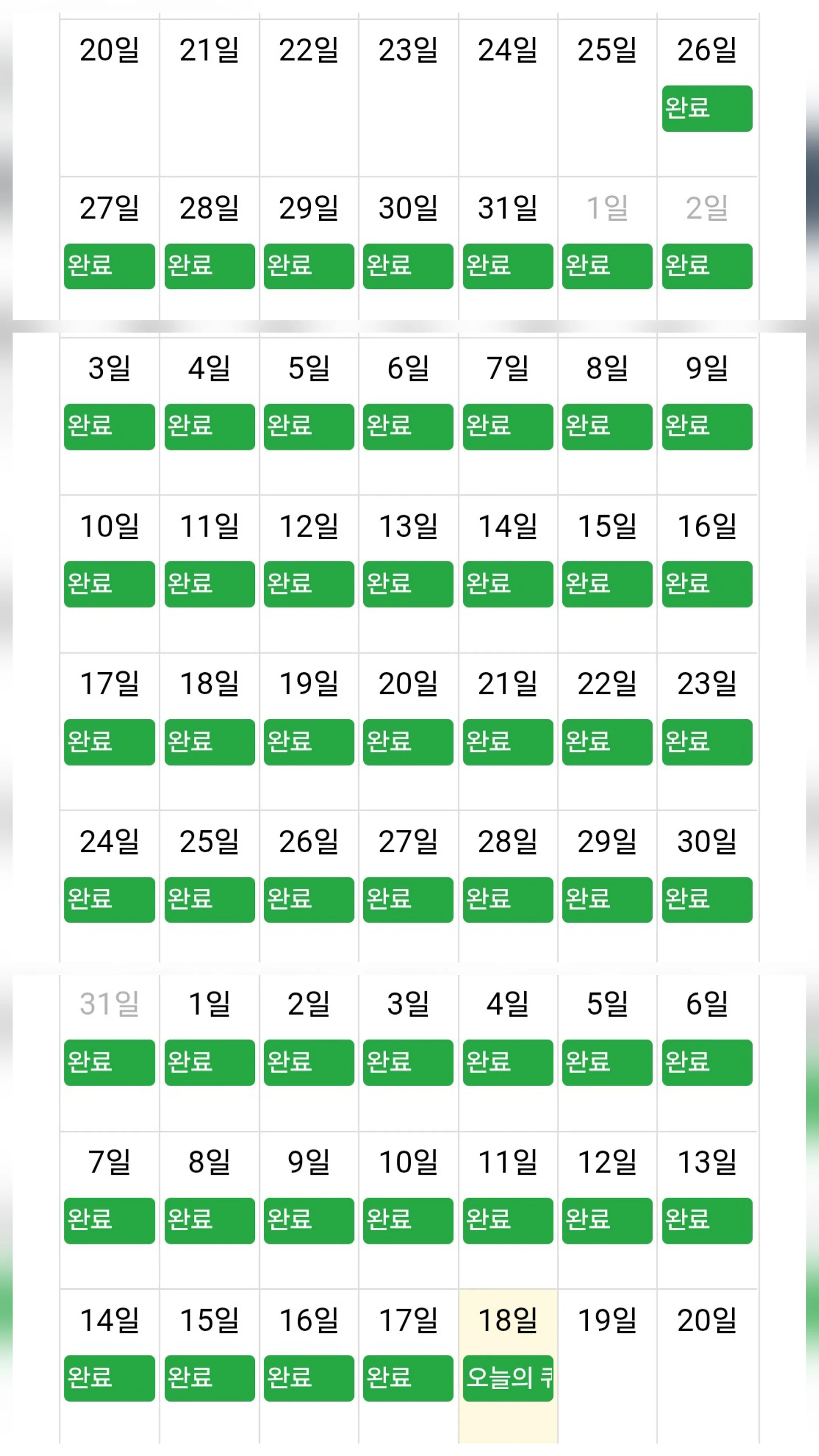Click the 완료 badge on the 26th
The height and width of the screenshot is (1456, 819).
(x=707, y=108)
